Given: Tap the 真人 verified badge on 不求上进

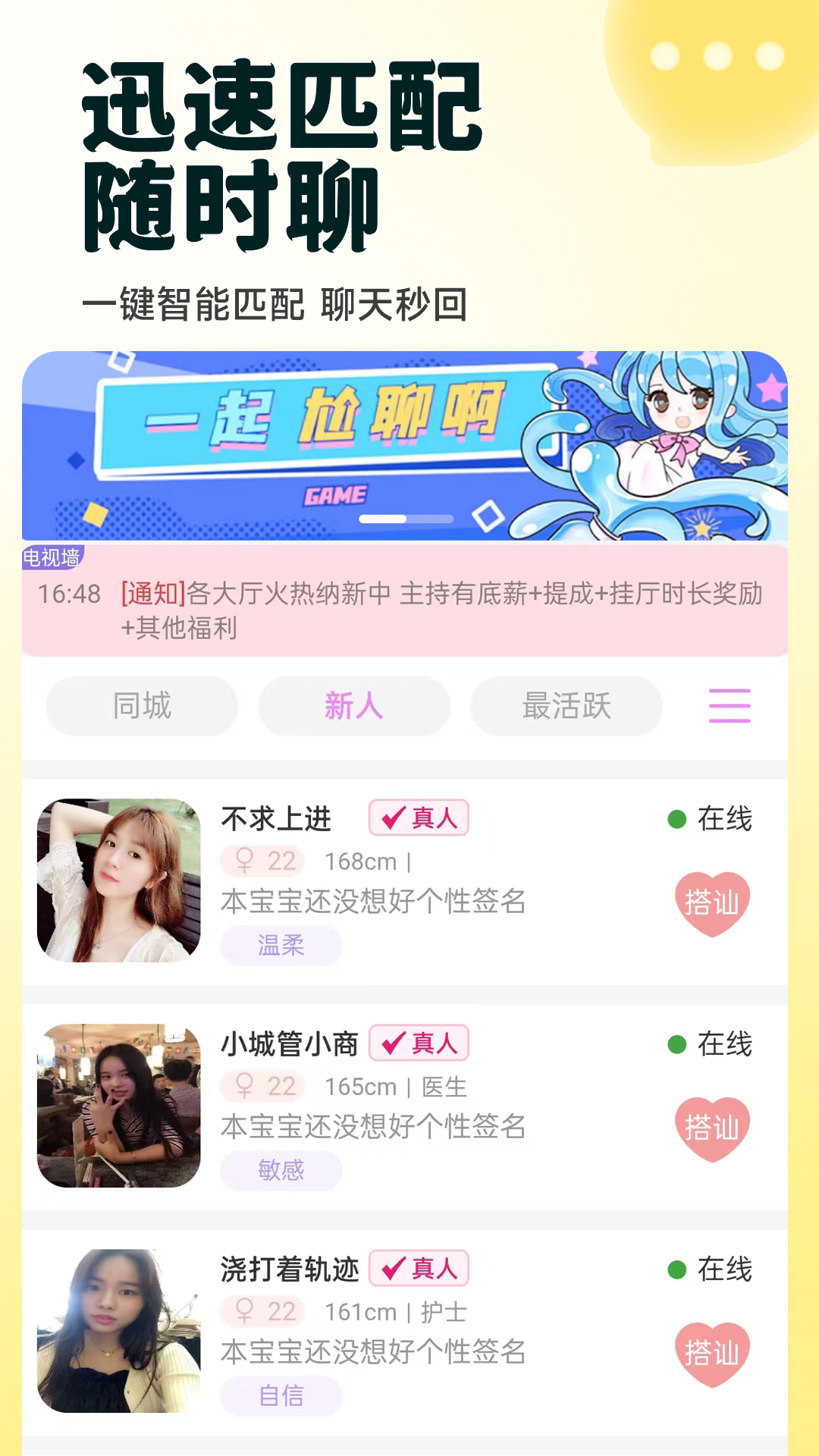Looking at the screenshot, I should (418, 819).
